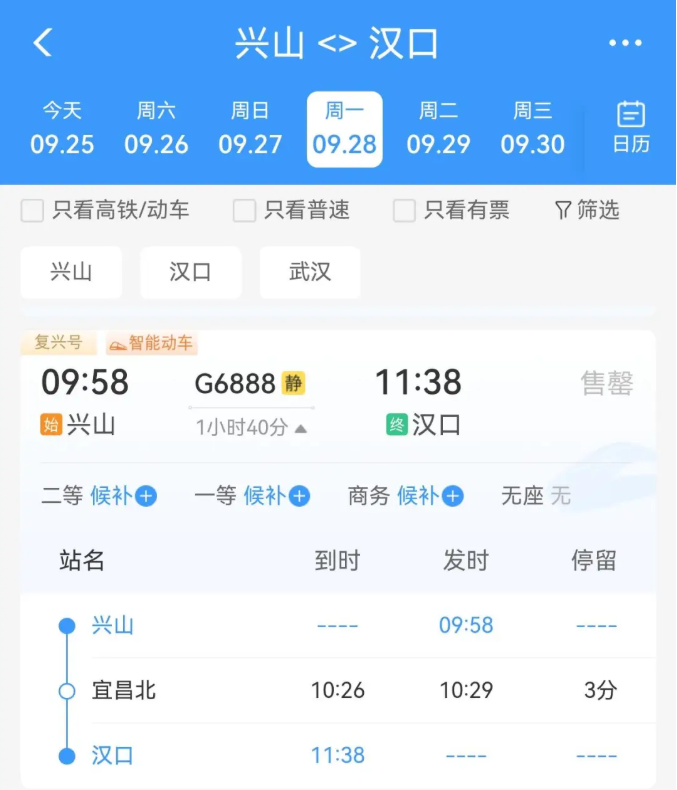Tick the 只看有票 checkbox
Viewport: 677px width, 790px height.
pos(404,210)
